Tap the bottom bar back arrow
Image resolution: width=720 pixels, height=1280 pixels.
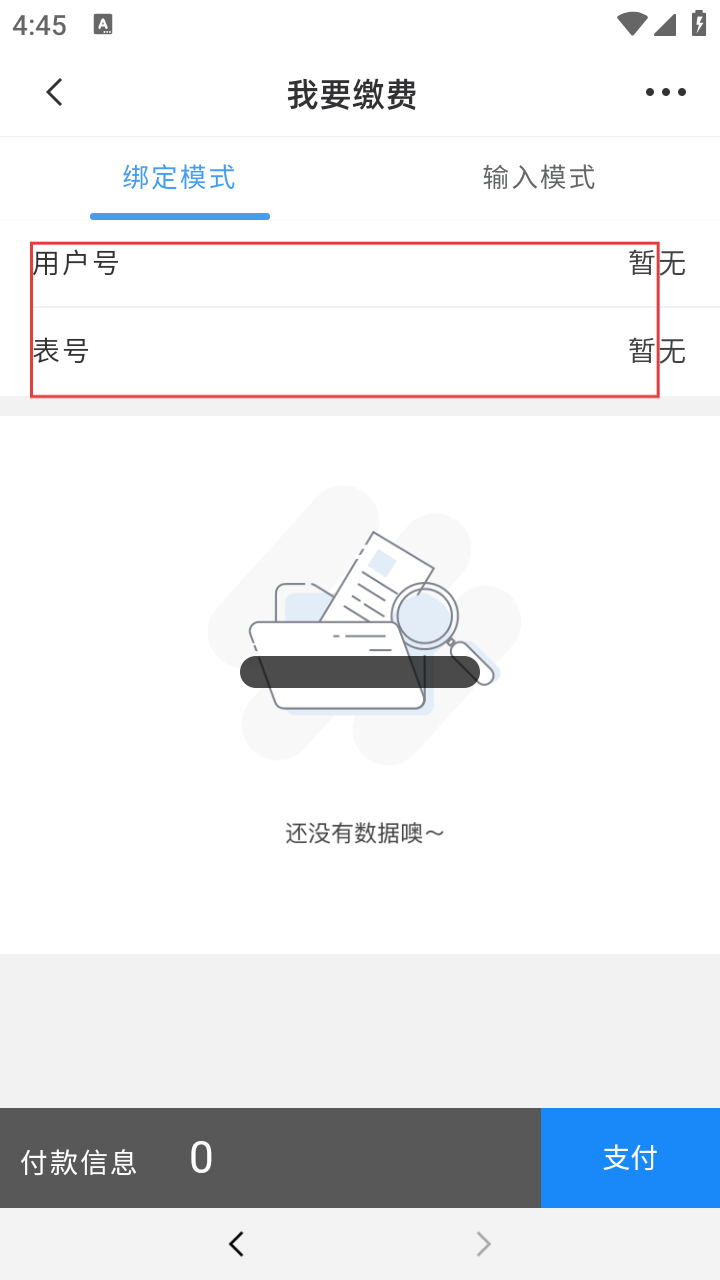click(x=236, y=1244)
